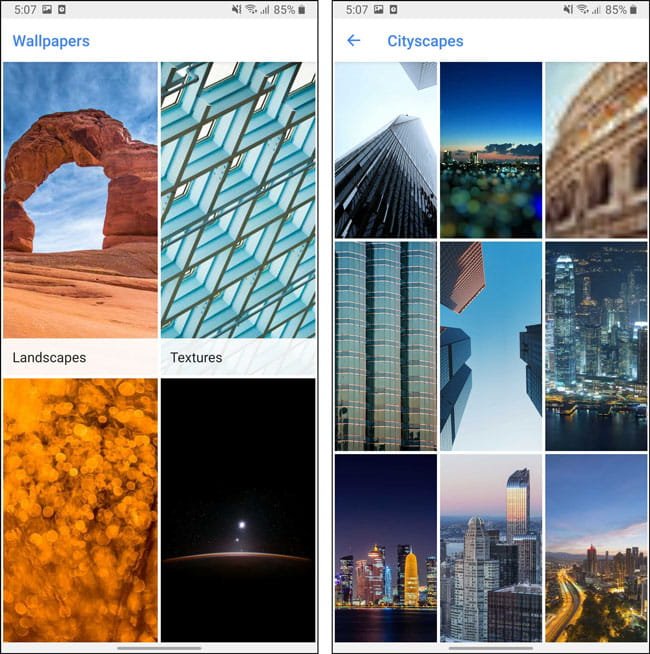Pick the harbor skyline at night wallpaper
650x654 pixels.
596,346
